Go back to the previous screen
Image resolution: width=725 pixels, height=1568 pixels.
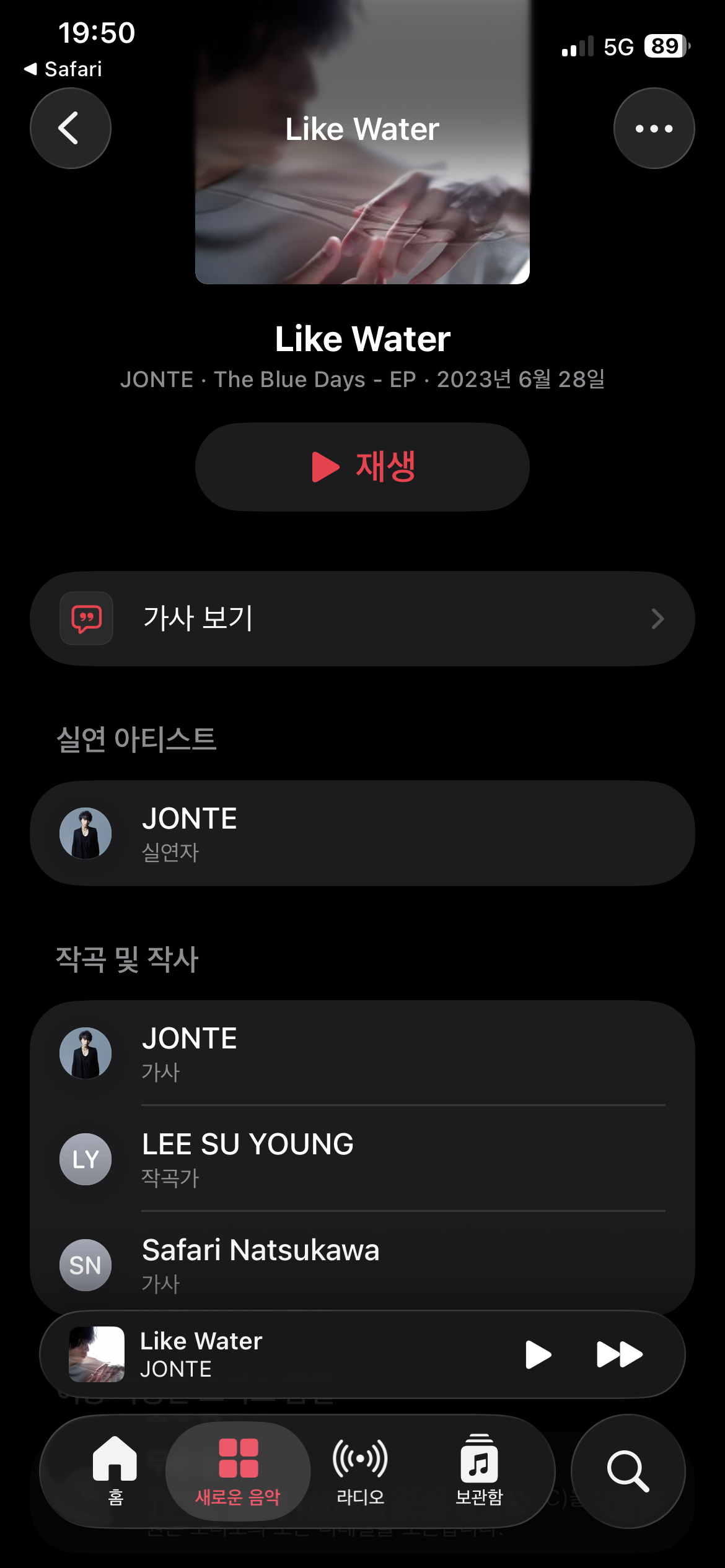pyautogui.click(x=71, y=128)
